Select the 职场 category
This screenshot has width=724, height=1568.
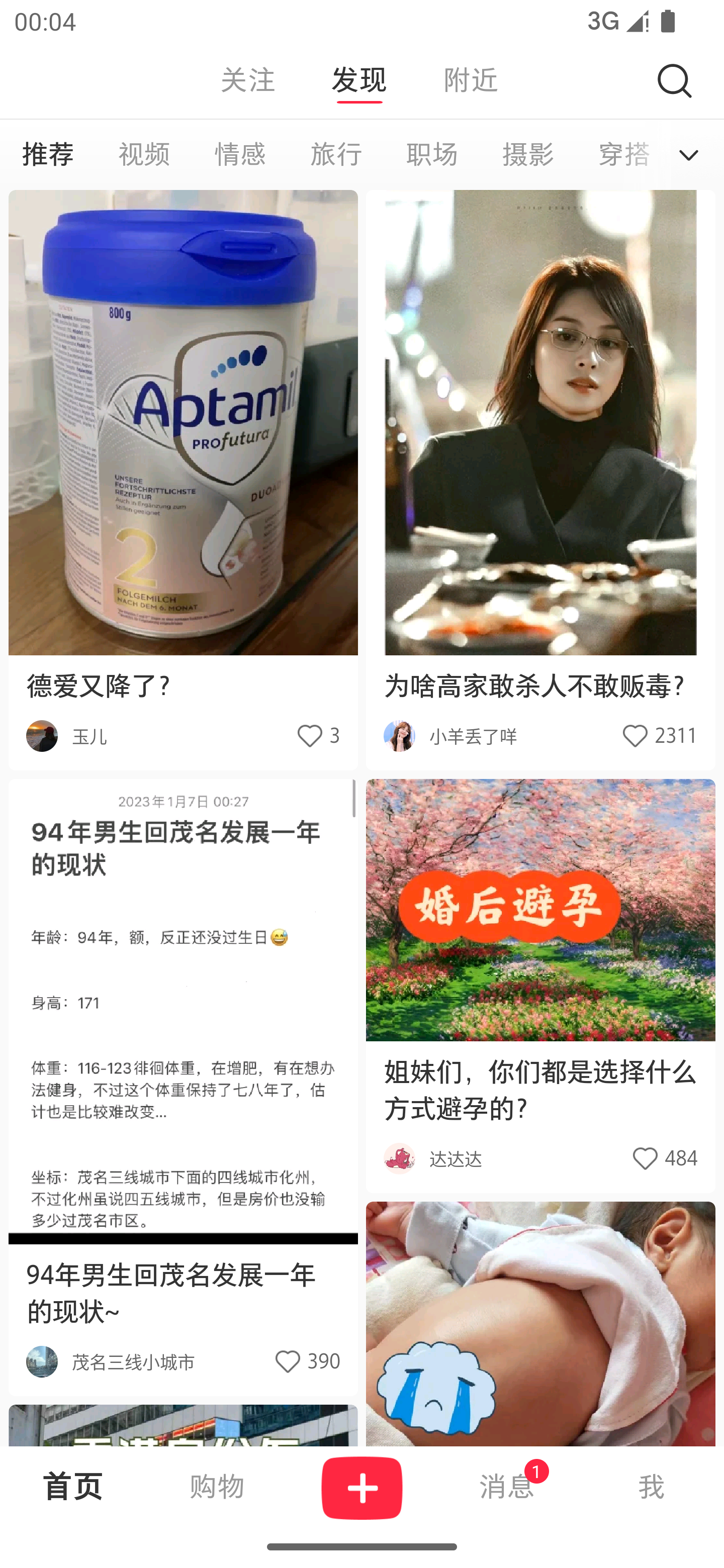(432, 155)
